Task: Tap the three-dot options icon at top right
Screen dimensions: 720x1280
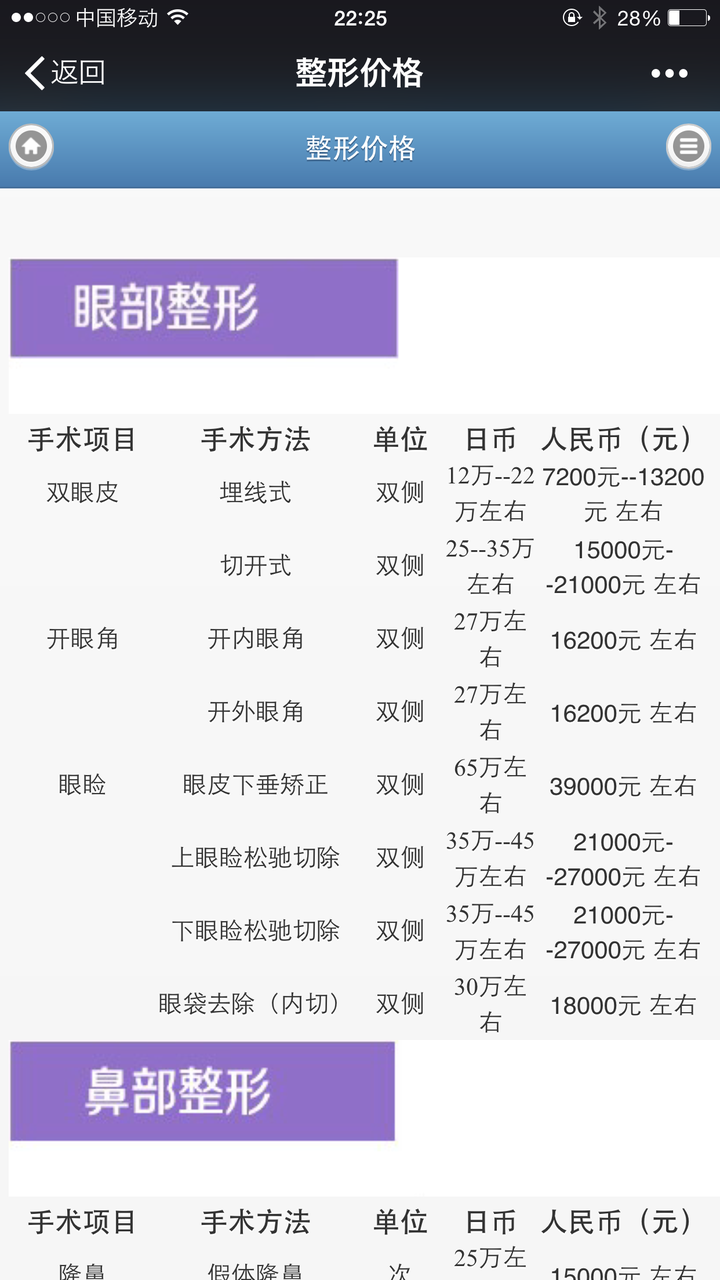Action: 670,73
